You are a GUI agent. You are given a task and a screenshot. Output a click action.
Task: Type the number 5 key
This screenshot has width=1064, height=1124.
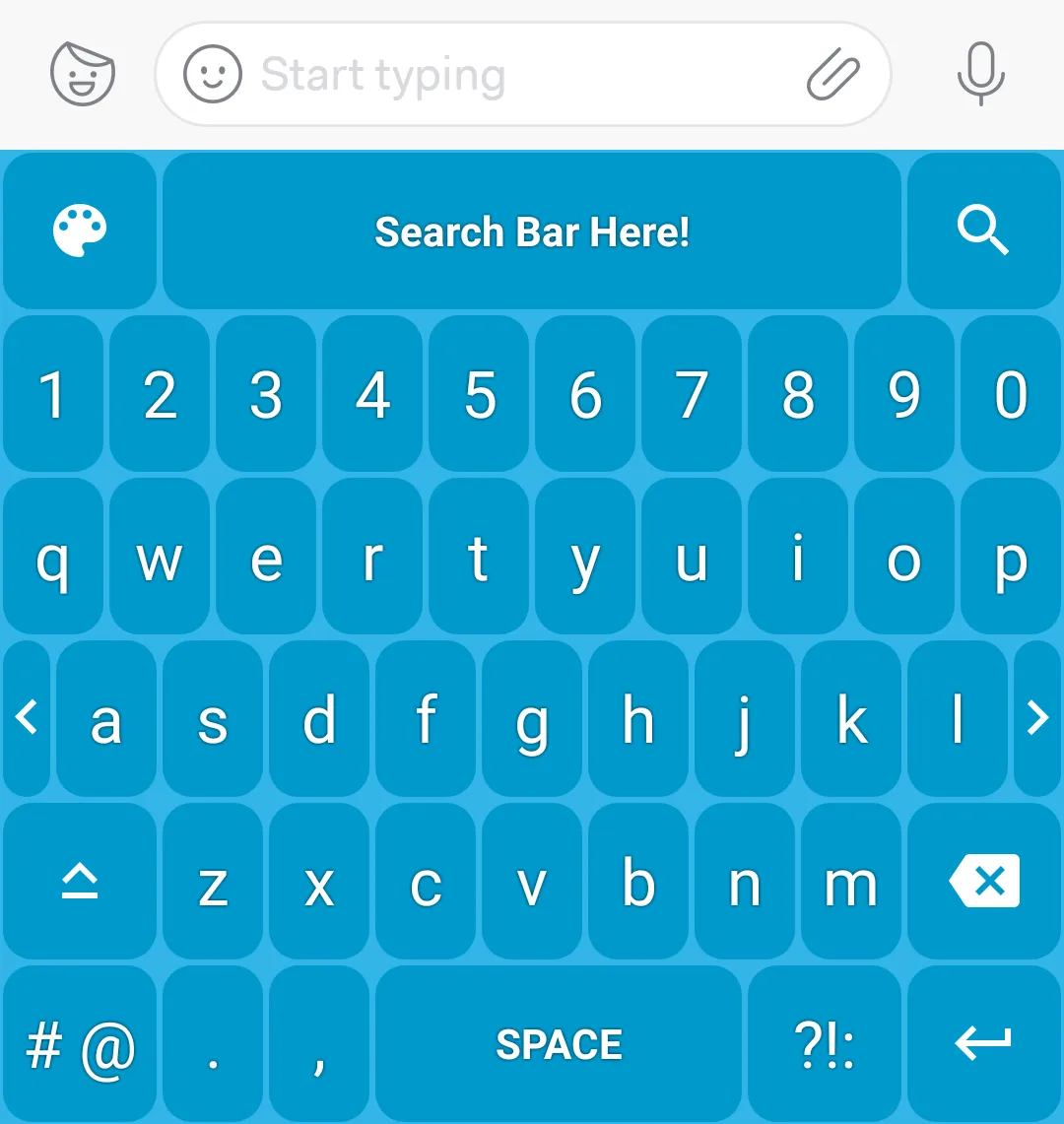pos(480,394)
